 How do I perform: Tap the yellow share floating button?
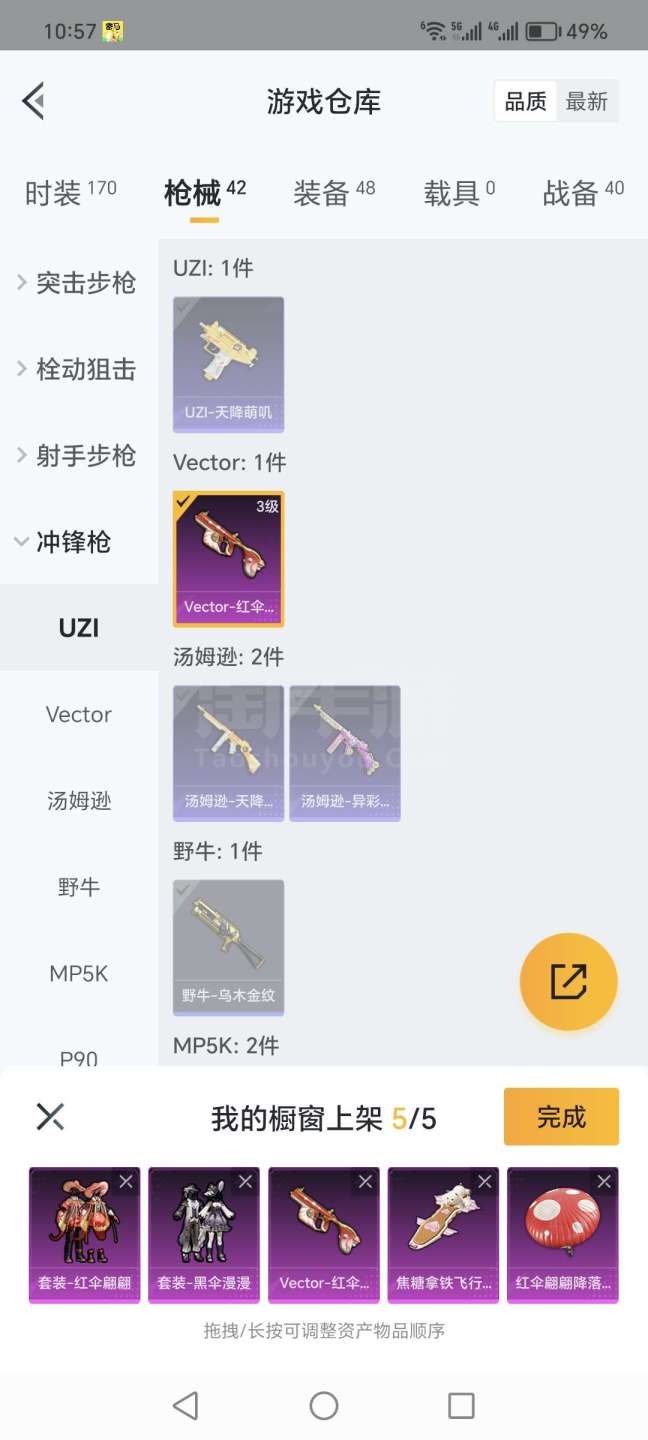pyautogui.click(x=568, y=982)
